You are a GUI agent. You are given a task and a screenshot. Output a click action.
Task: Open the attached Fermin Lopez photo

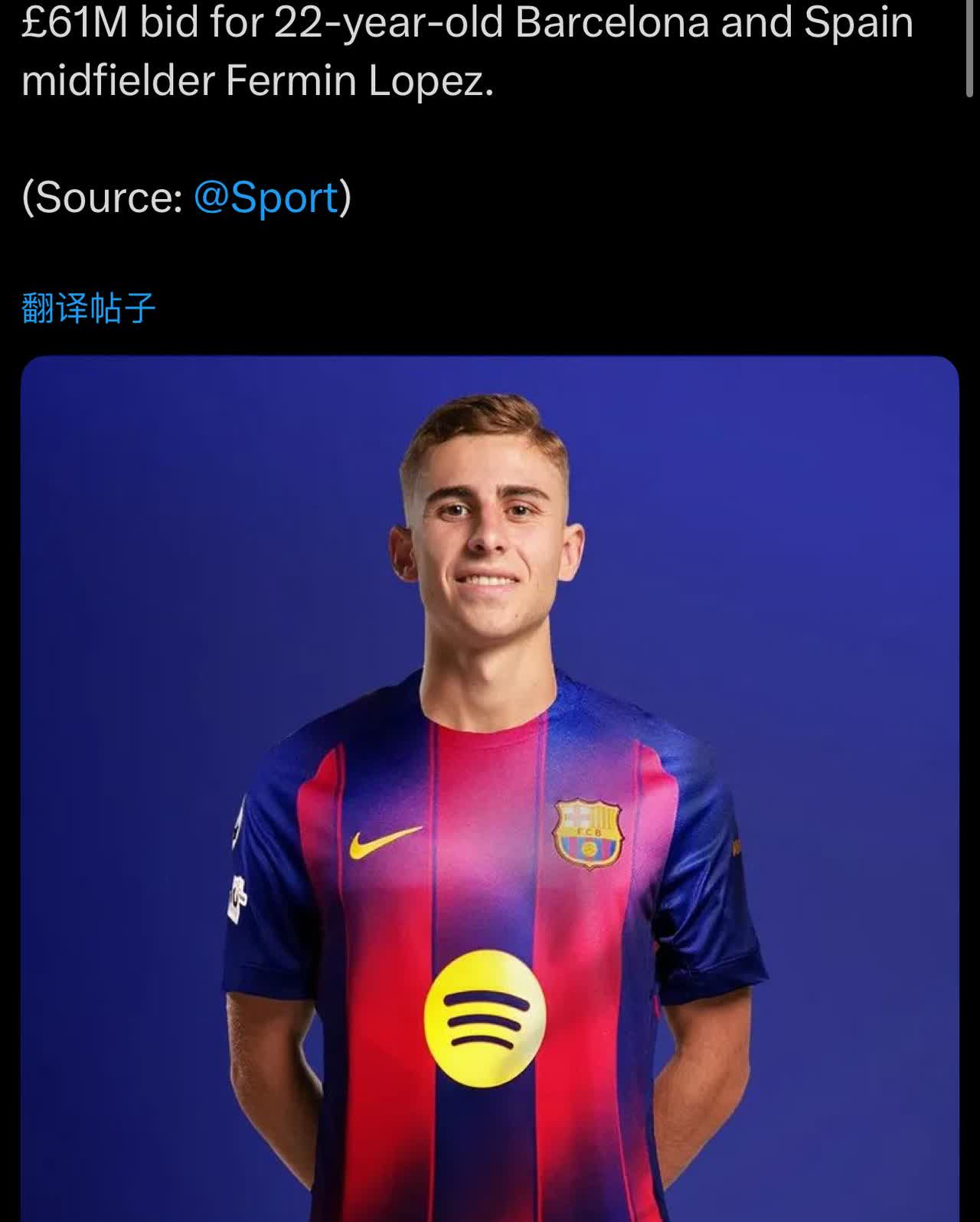tap(490, 789)
